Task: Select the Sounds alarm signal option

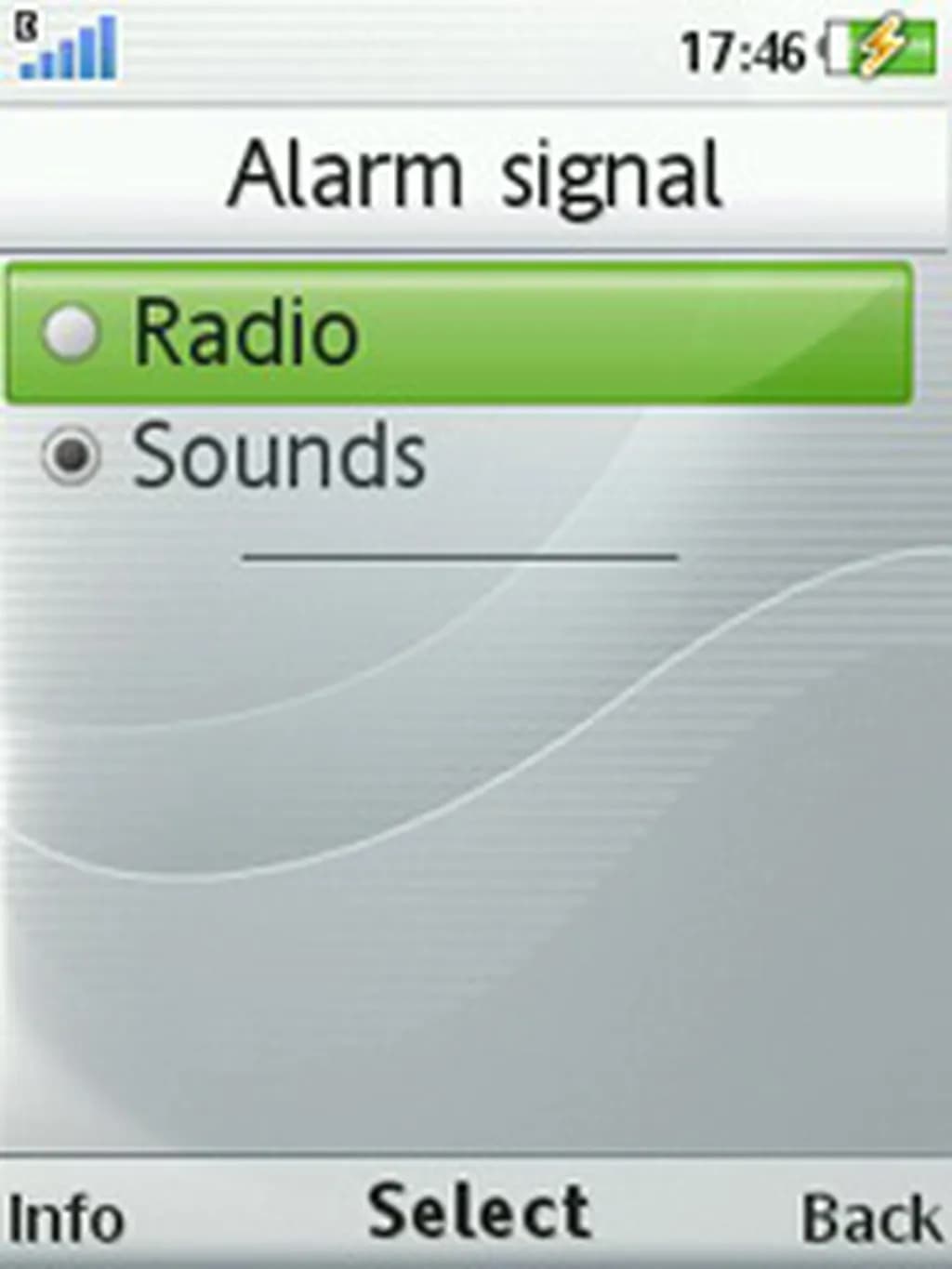Action: coord(277,455)
